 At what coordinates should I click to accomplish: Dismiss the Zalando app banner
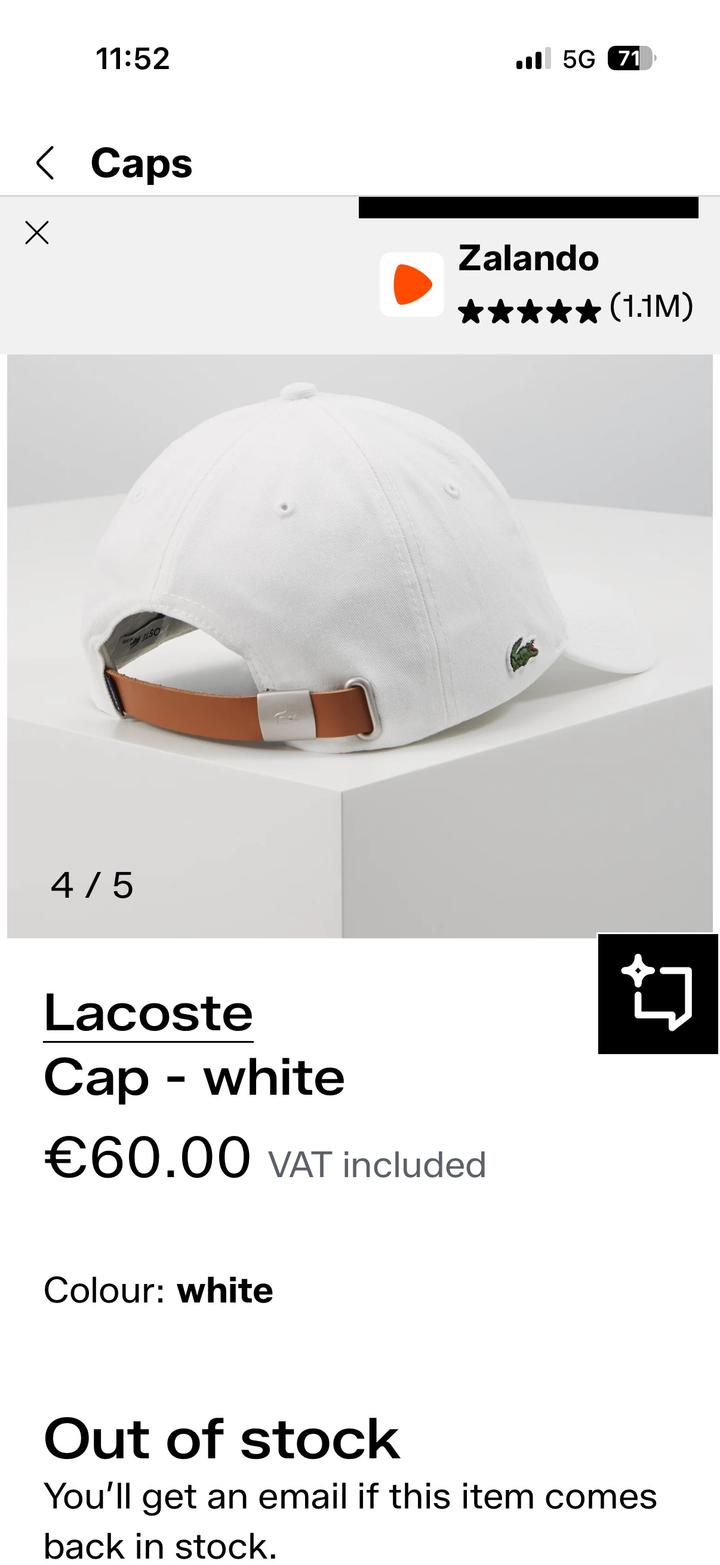click(37, 233)
